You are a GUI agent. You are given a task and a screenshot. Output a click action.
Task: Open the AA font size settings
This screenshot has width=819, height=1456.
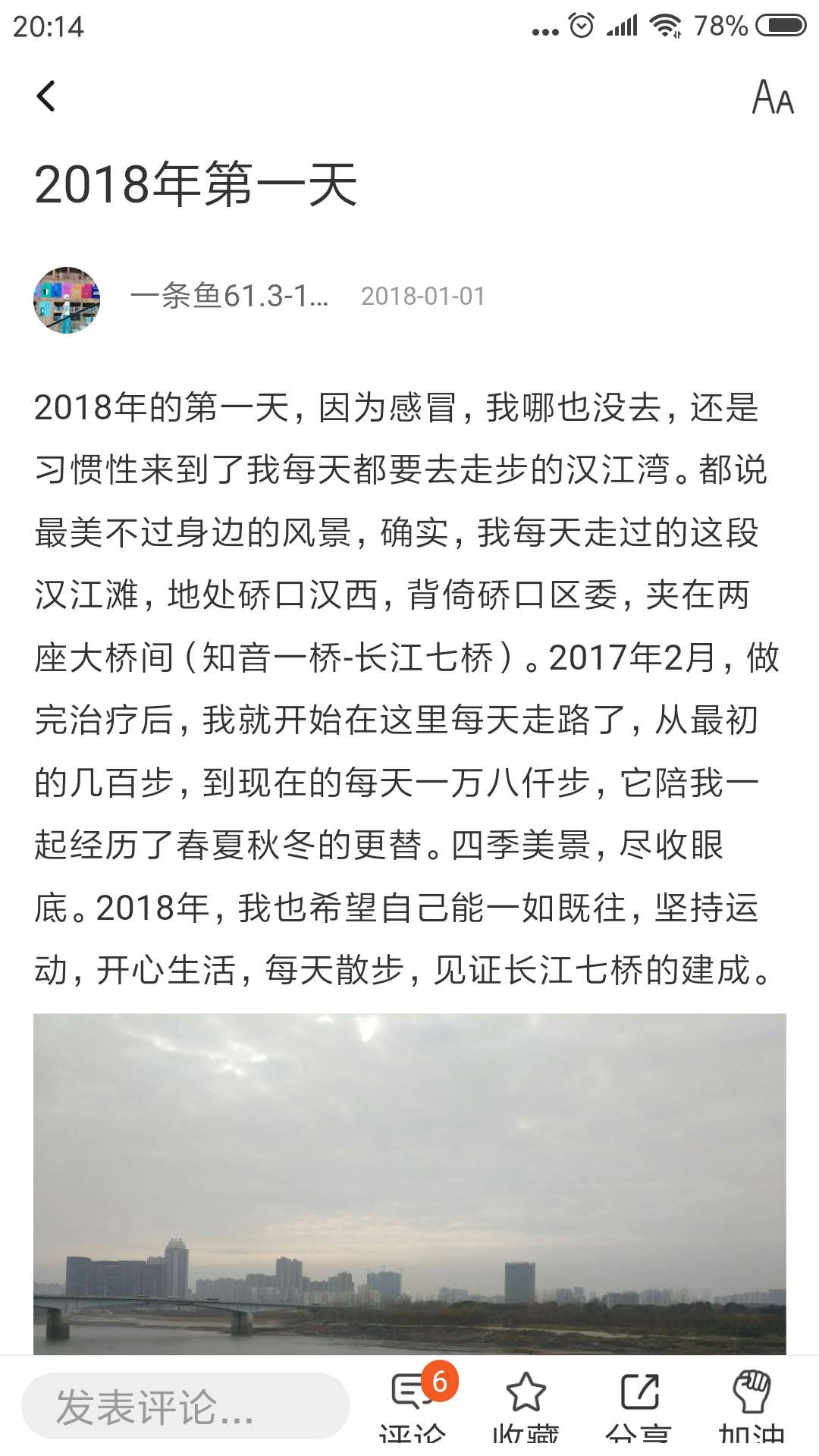coord(772,99)
